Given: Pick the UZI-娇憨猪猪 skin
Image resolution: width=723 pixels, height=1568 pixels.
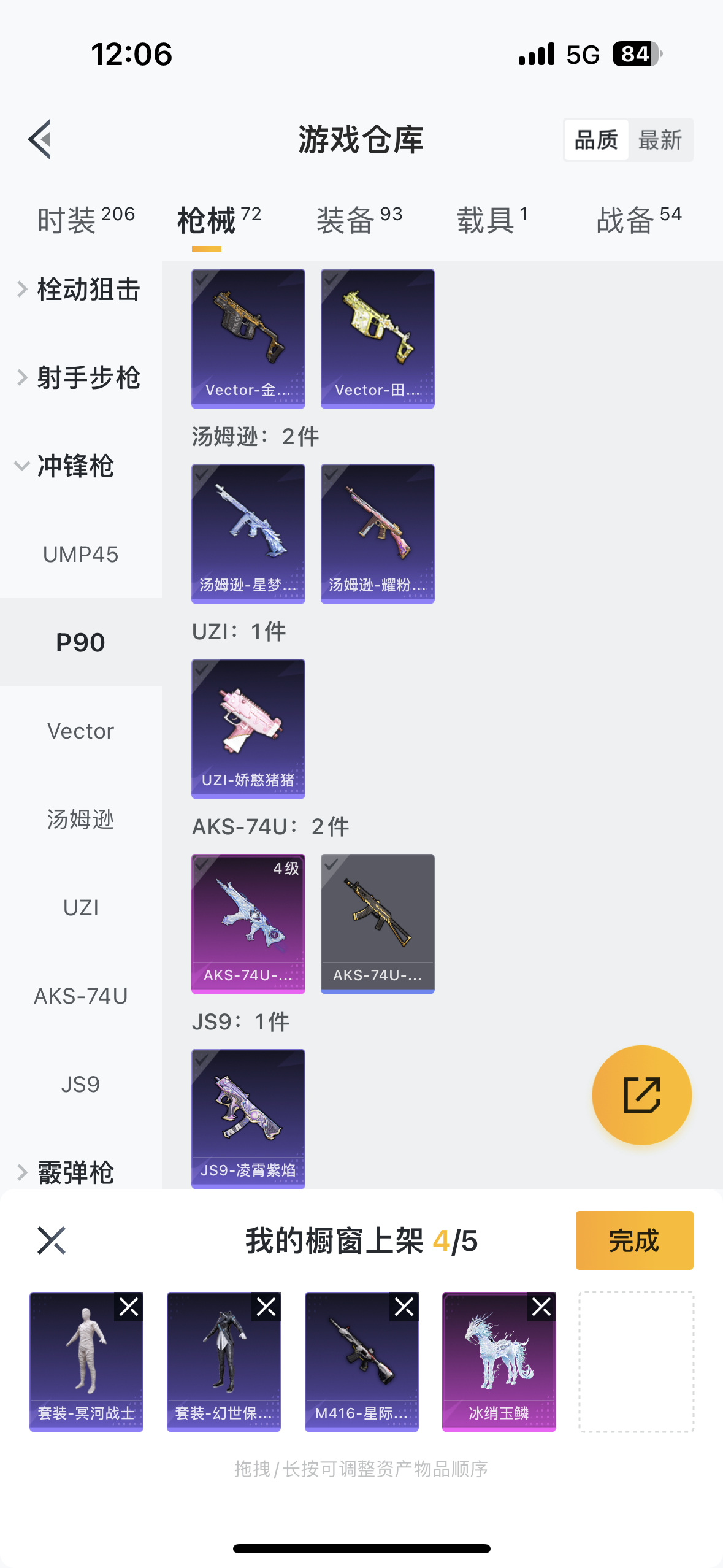Looking at the screenshot, I should (248, 728).
